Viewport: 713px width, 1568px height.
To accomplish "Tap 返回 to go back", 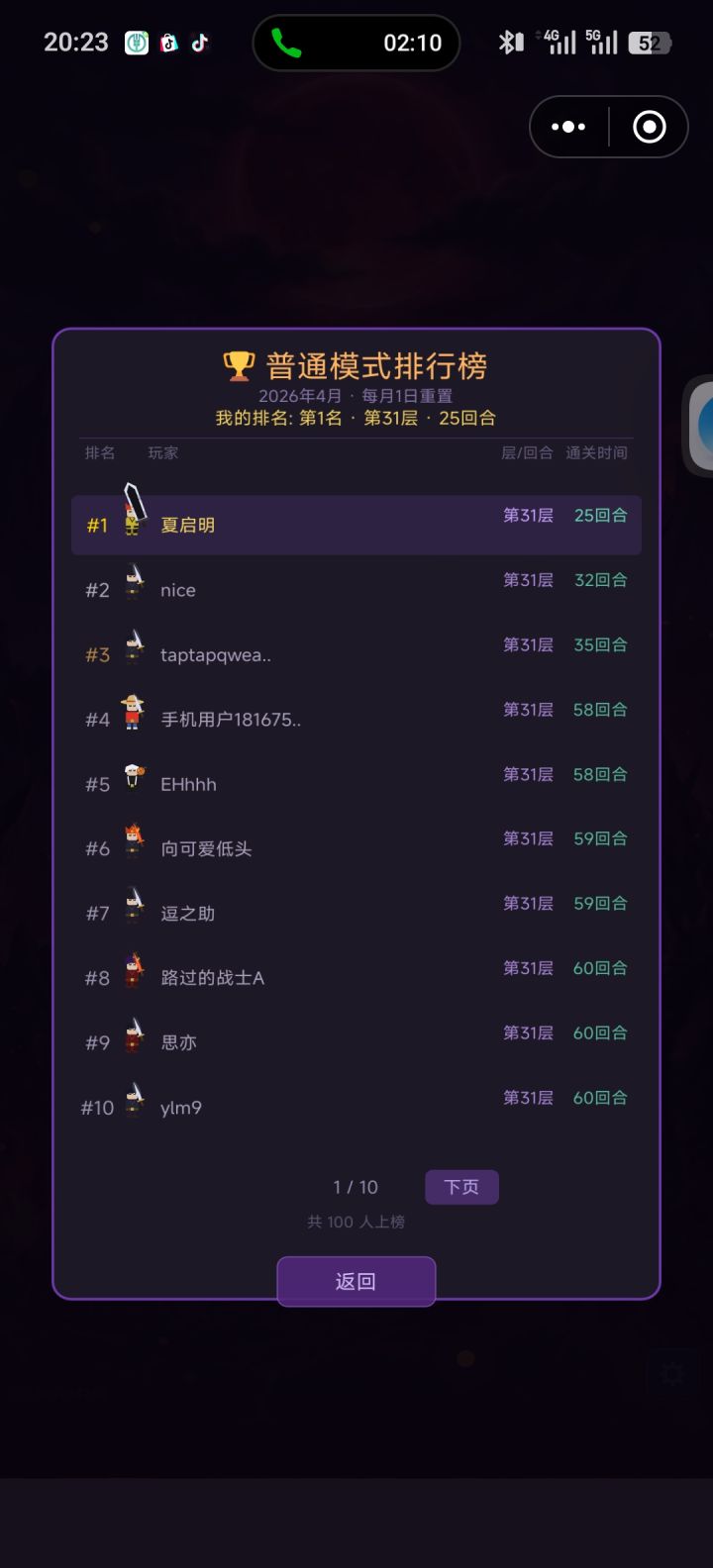I will click(356, 1281).
